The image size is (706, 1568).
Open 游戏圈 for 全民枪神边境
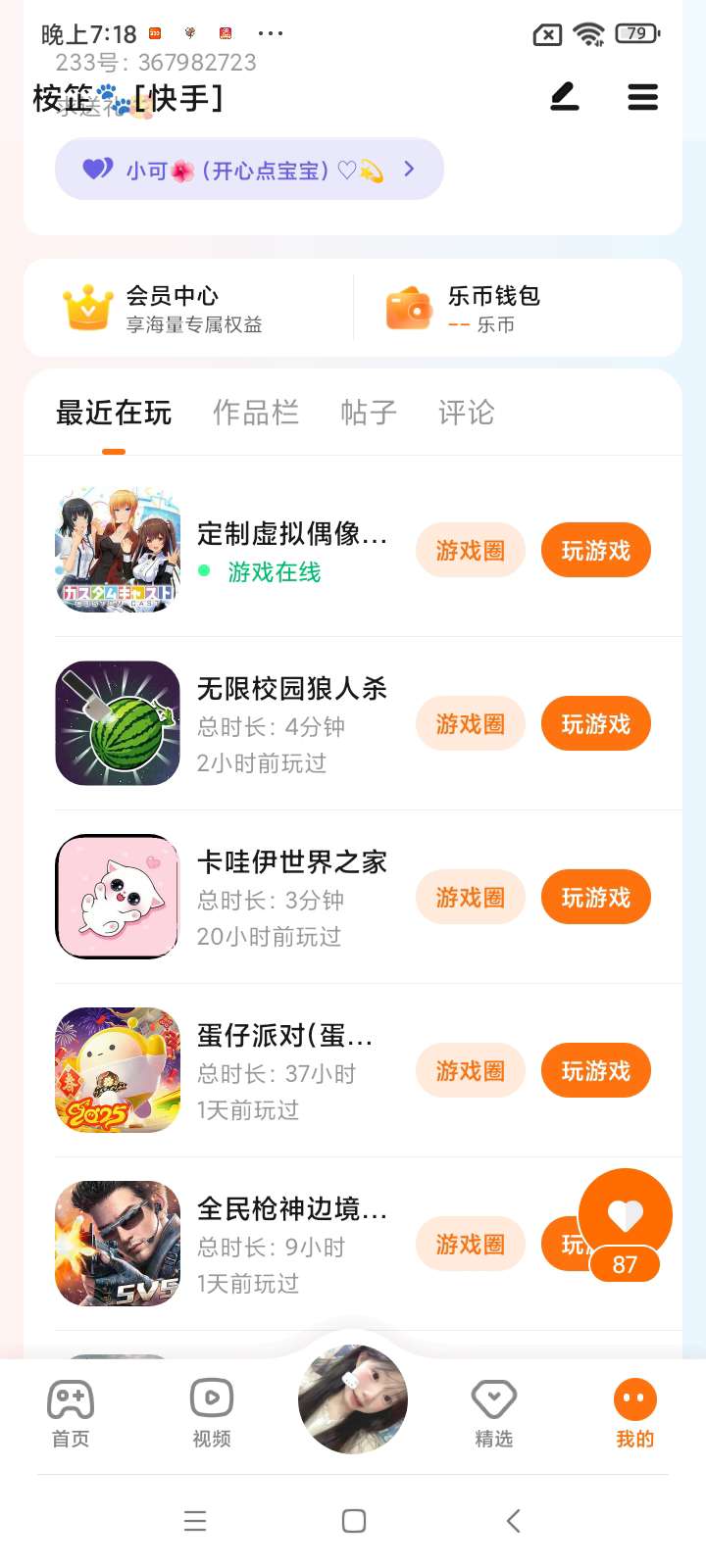[471, 1245]
